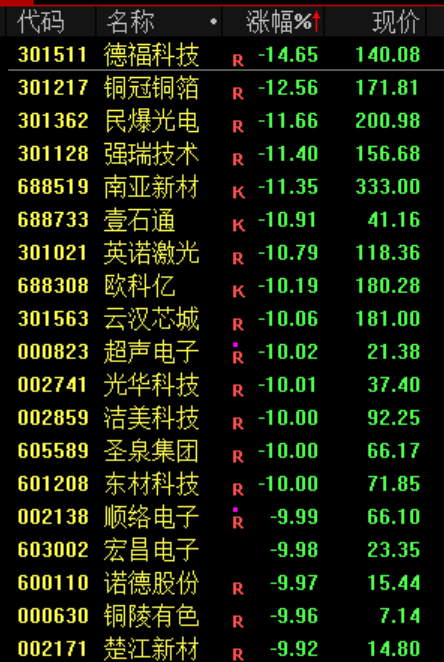The width and height of the screenshot is (444, 662).
Task: Select the 民爆光电 row
Action: coord(222,120)
